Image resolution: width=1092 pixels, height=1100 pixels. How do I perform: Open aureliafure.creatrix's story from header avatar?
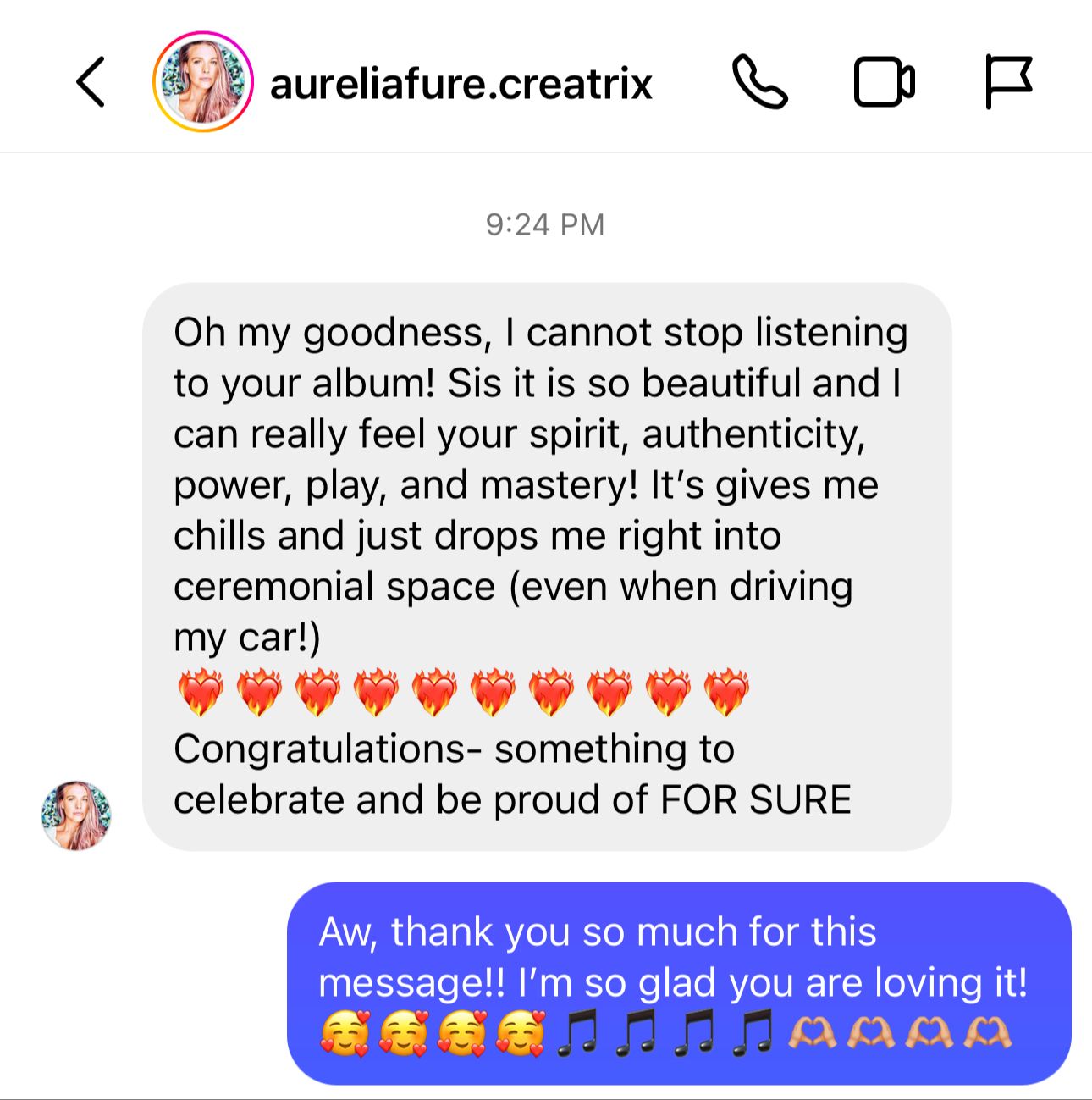coord(203,82)
